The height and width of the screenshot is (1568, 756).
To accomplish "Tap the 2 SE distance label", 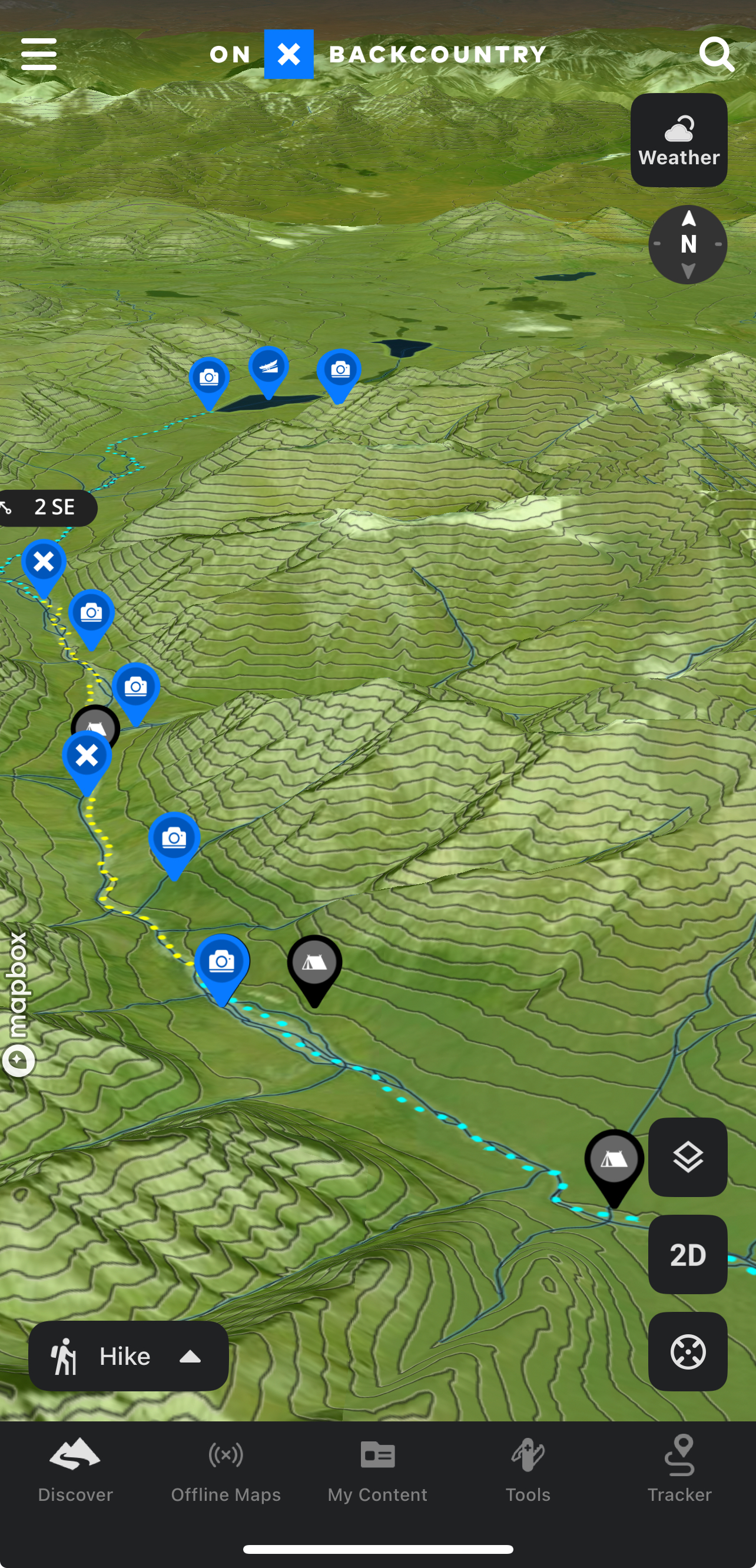I will coord(48,507).
